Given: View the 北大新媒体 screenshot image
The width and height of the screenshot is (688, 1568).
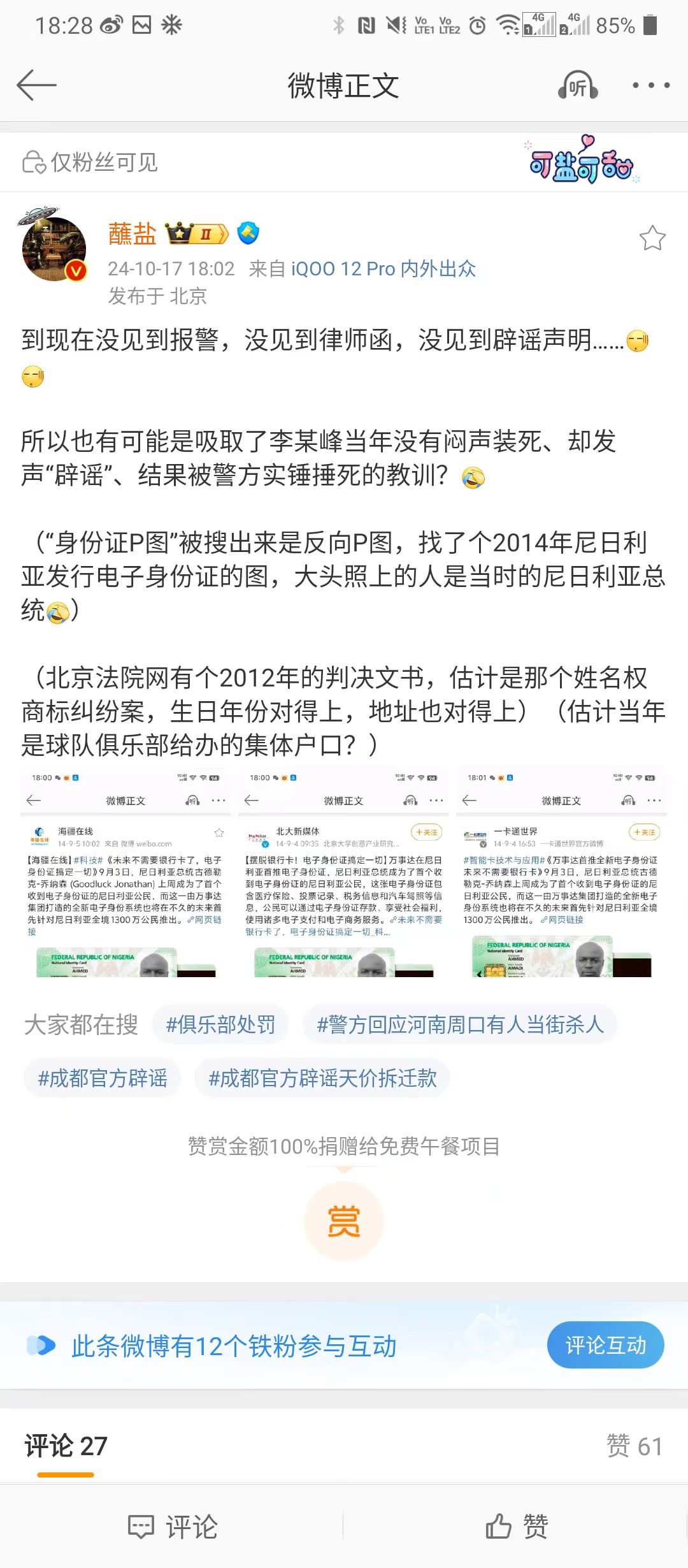Looking at the screenshot, I should coord(343,873).
